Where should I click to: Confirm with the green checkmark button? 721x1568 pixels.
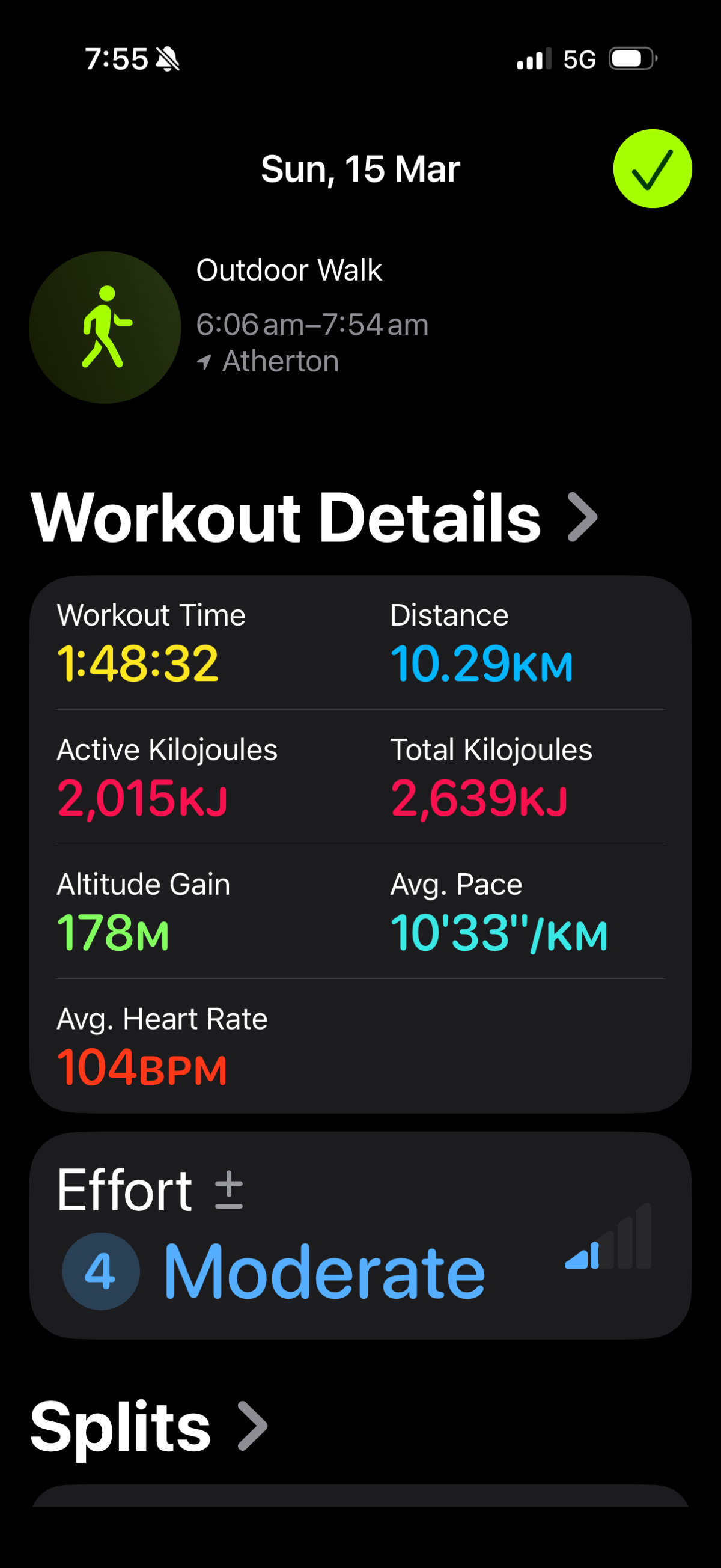(x=652, y=169)
